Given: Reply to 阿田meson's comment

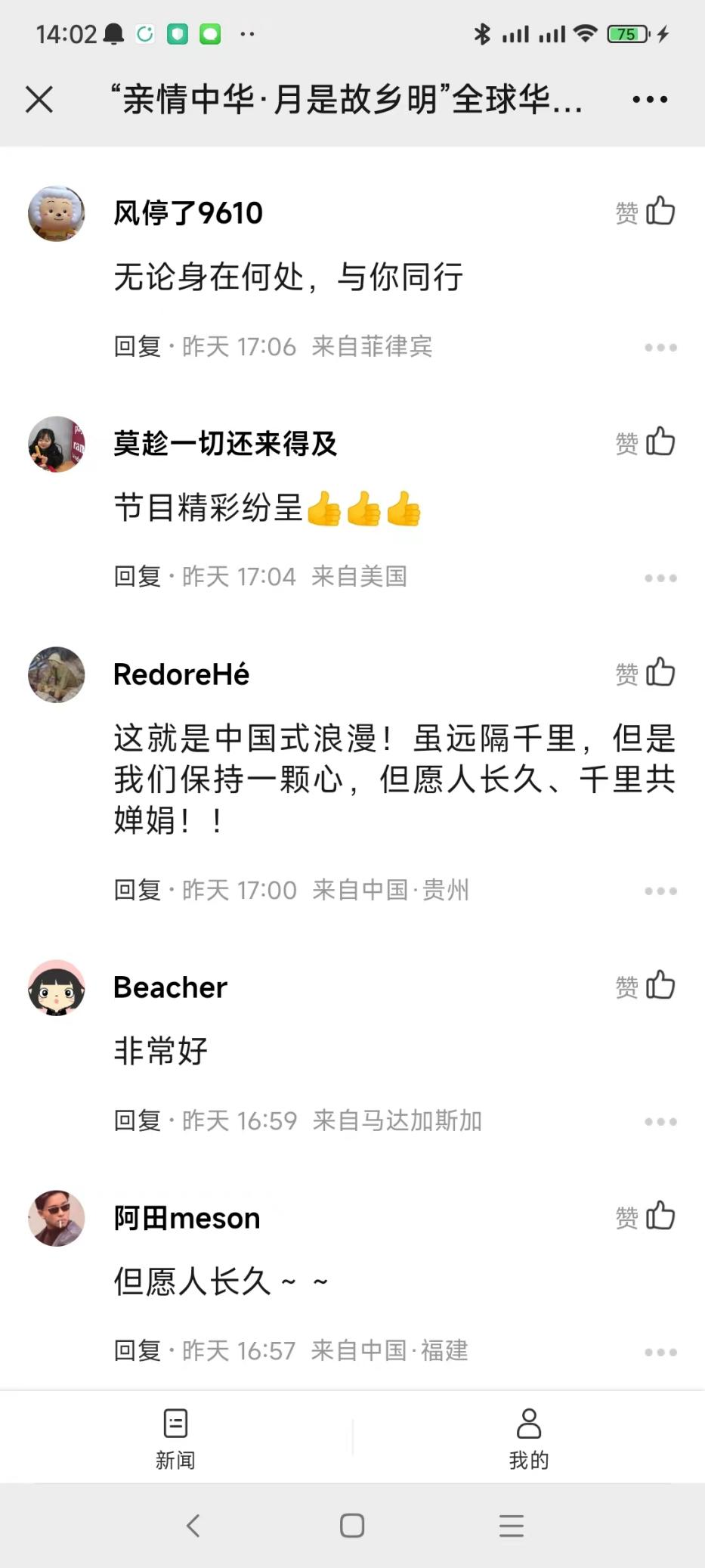Looking at the screenshot, I should tap(138, 1350).
